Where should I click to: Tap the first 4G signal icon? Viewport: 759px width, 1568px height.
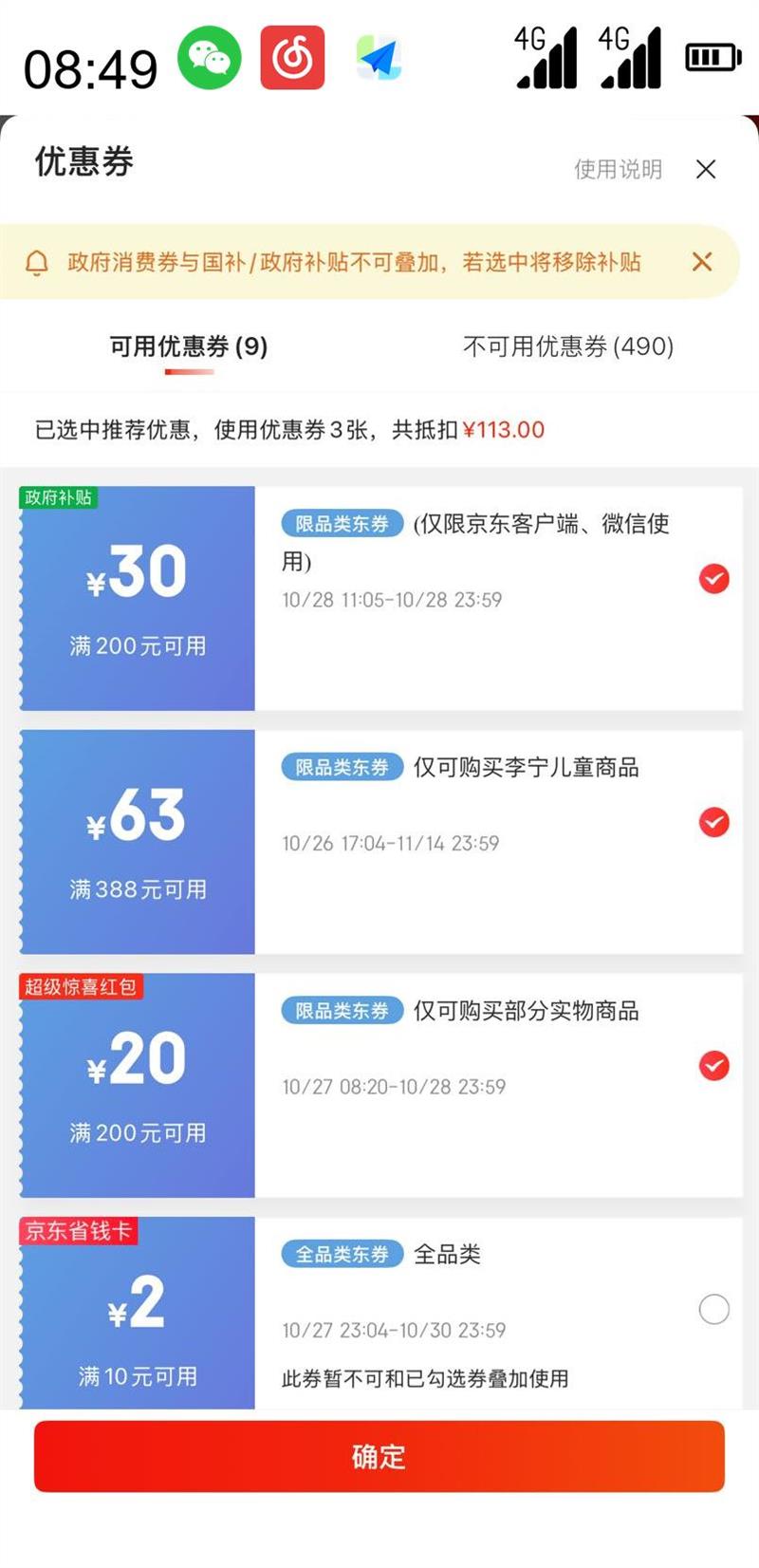click(546, 57)
